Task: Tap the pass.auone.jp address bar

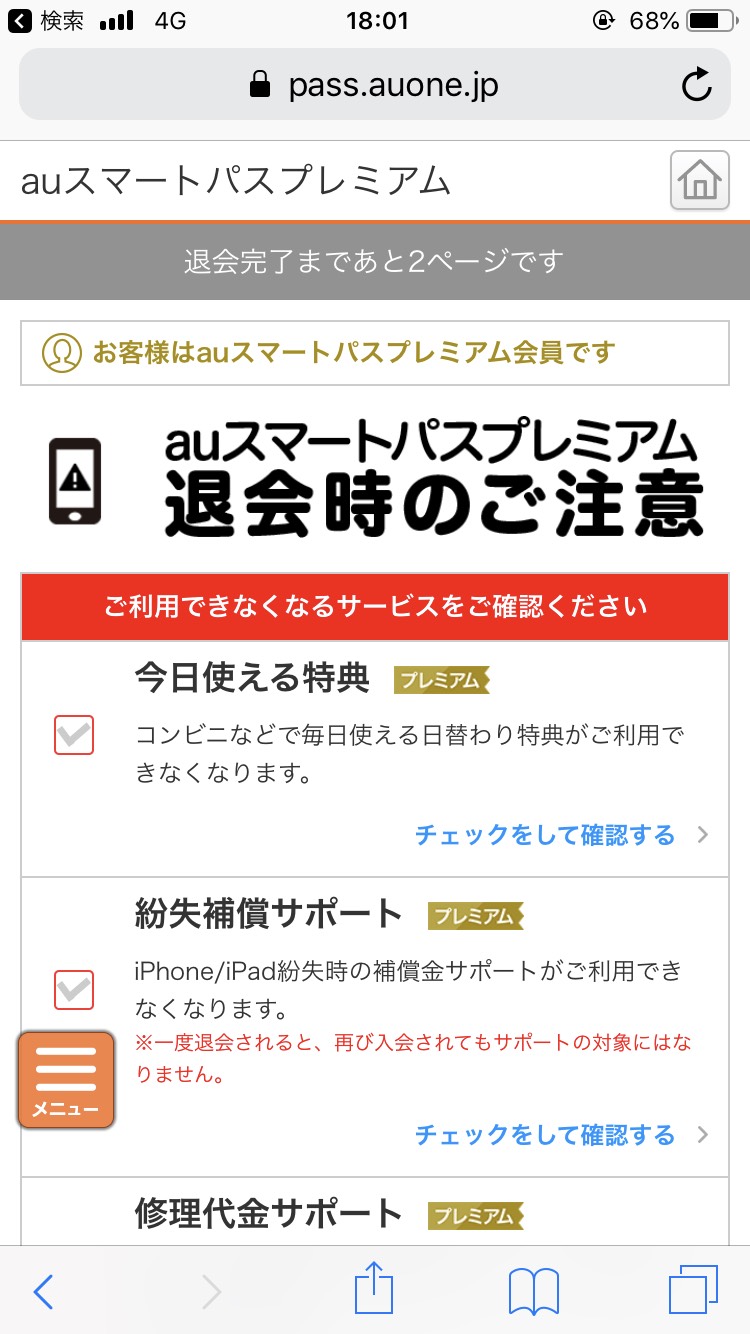Action: (375, 85)
